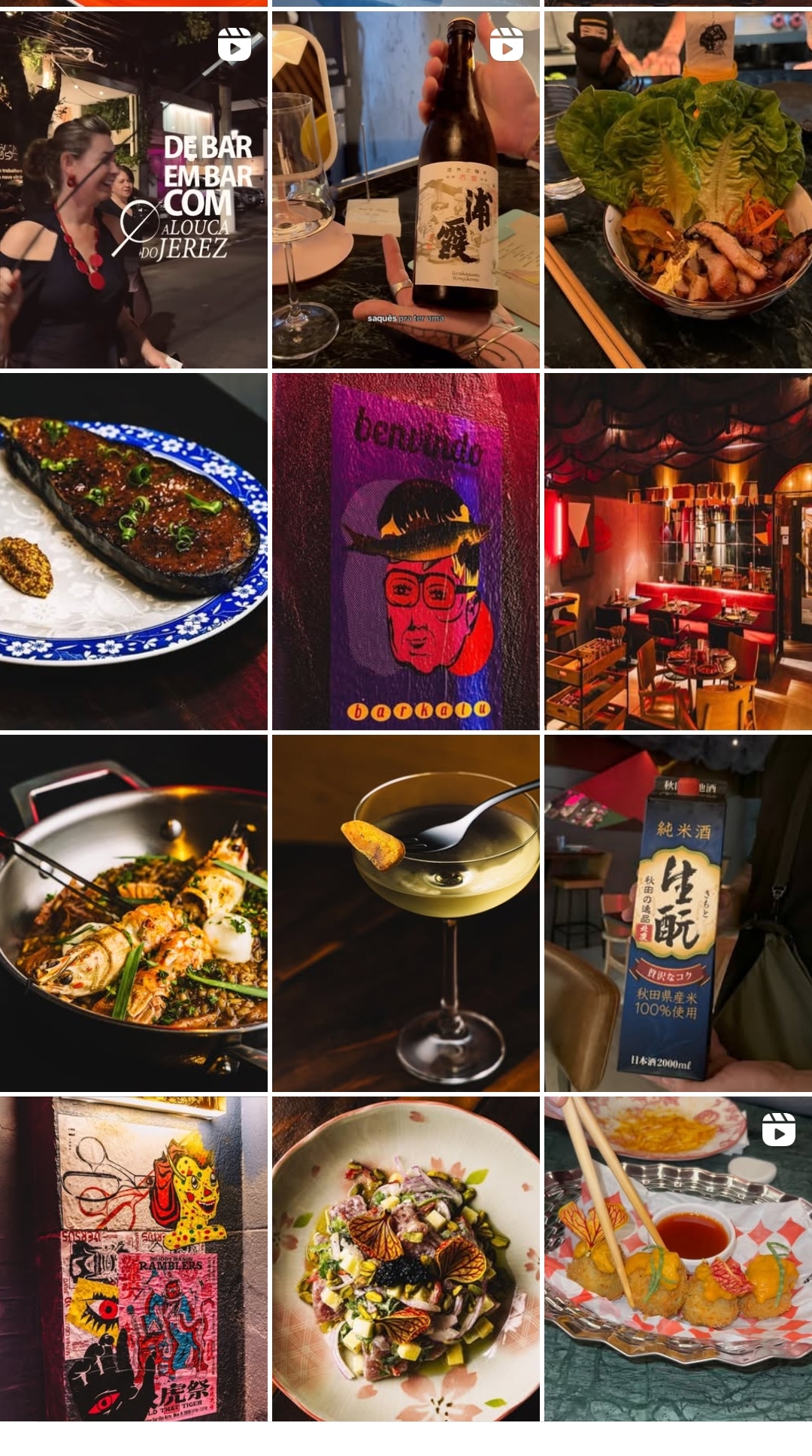812x1456 pixels.
Task: Open the sake bottle reel
Action: (405, 190)
